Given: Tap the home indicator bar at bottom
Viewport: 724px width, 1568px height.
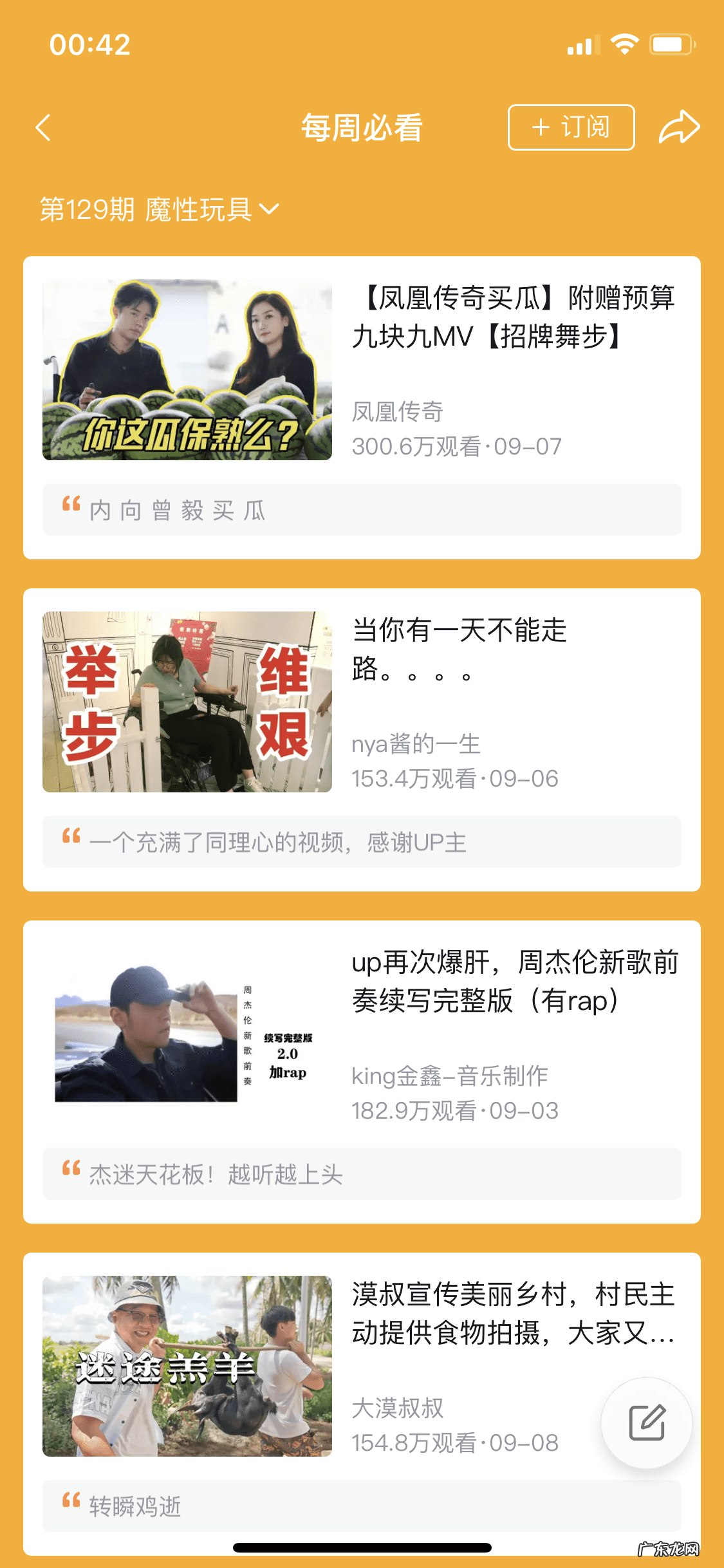Looking at the screenshot, I should coord(362,1547).
